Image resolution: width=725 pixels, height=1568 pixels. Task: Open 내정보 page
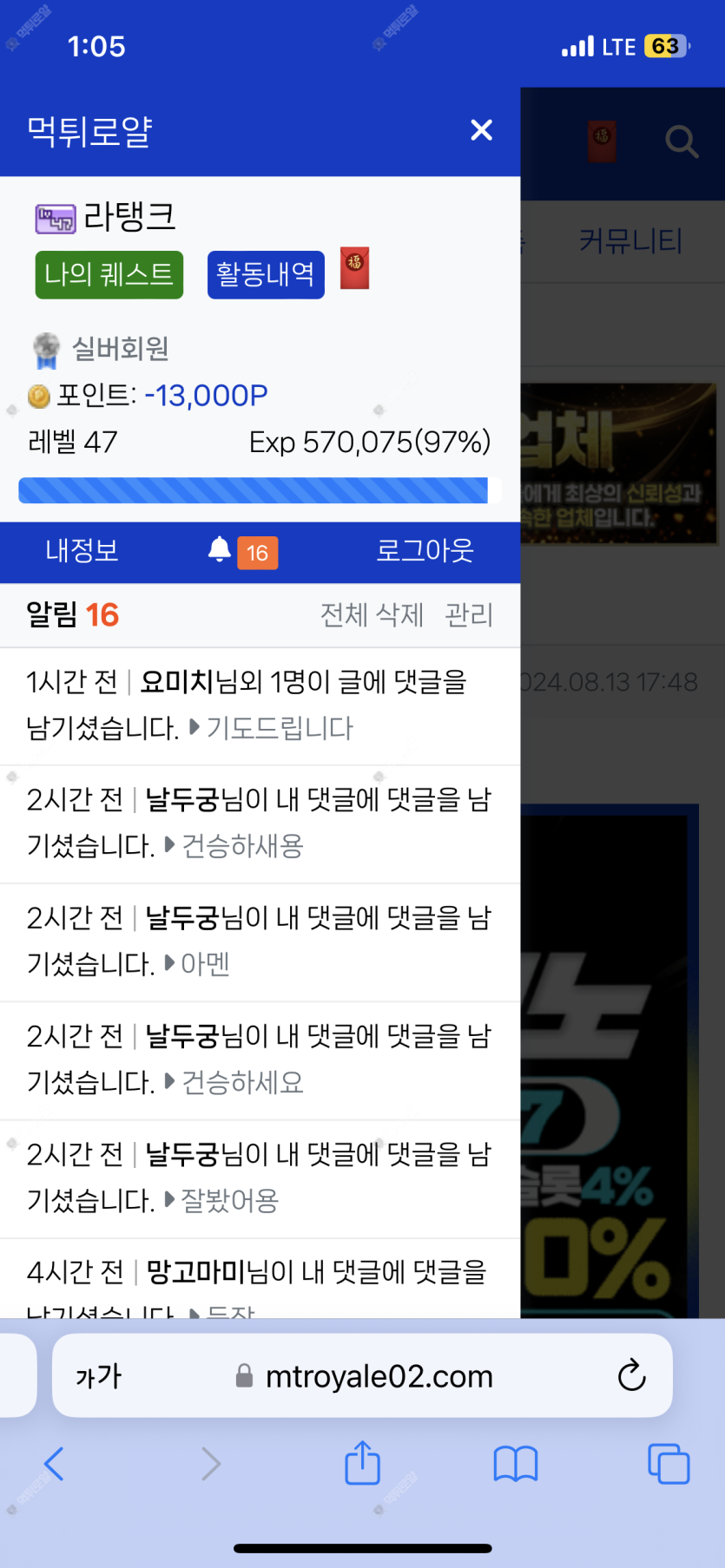[82, 551]
